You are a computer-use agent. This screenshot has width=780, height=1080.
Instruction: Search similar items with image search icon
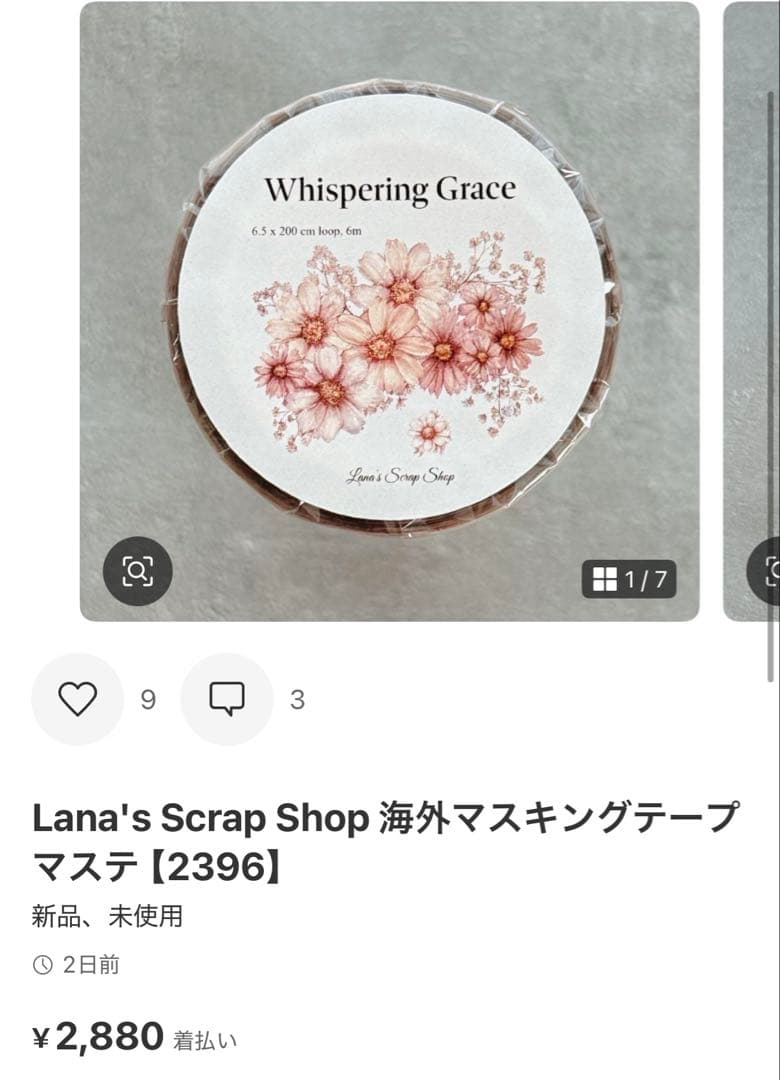click(x=138, y=572)
